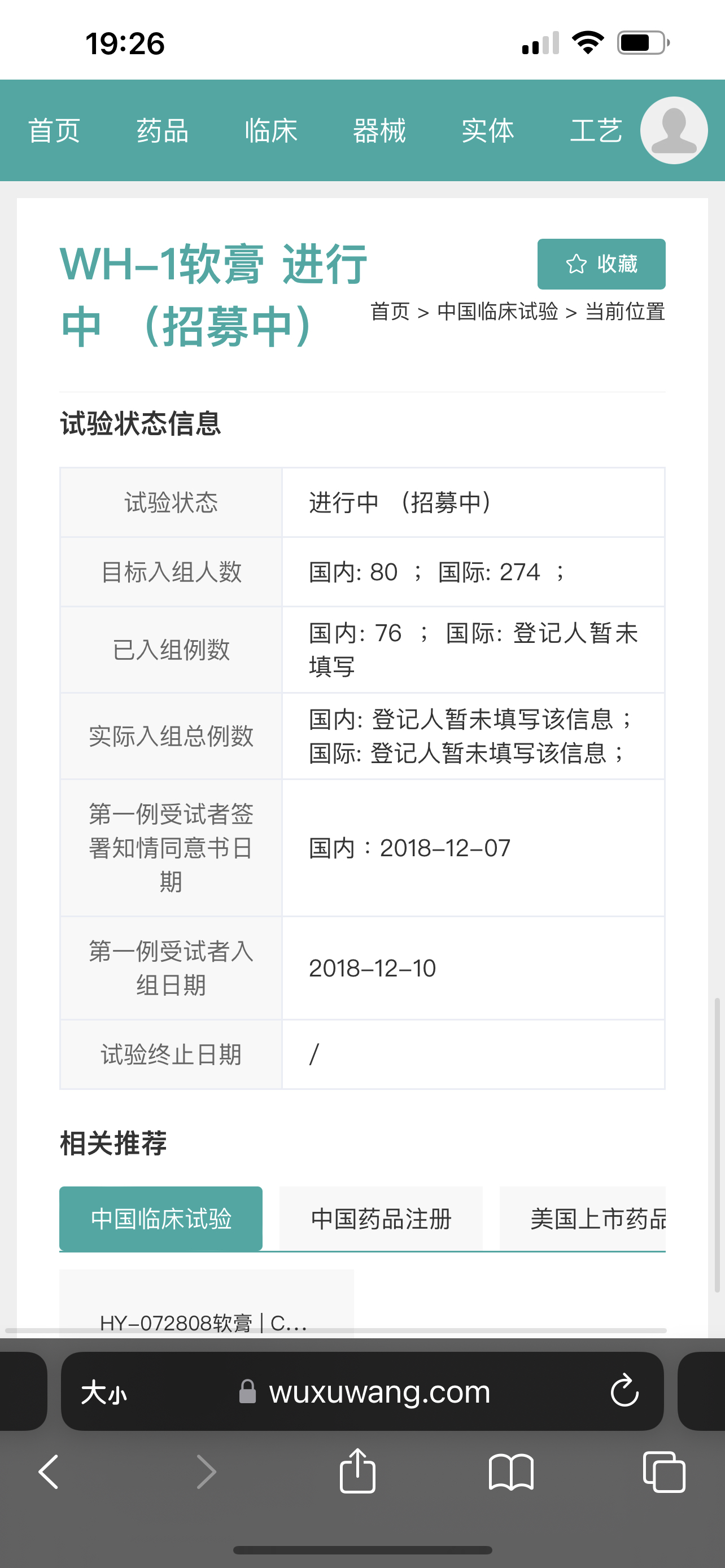Switch to the 美国上市药品 tab
The width and height of the screenshot is (725, 1568).
coord(597,1219)
